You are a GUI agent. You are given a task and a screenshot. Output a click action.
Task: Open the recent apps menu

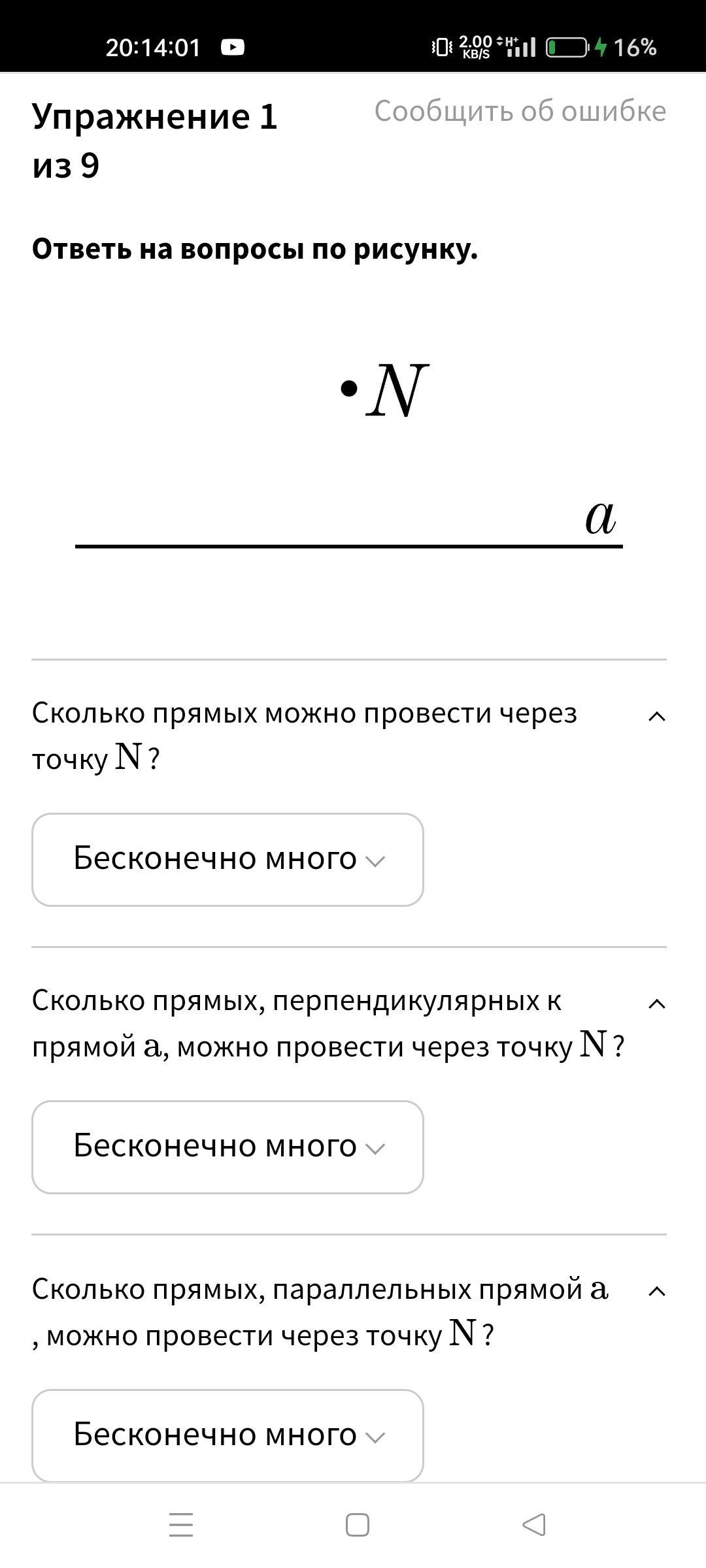(181, 1525)
